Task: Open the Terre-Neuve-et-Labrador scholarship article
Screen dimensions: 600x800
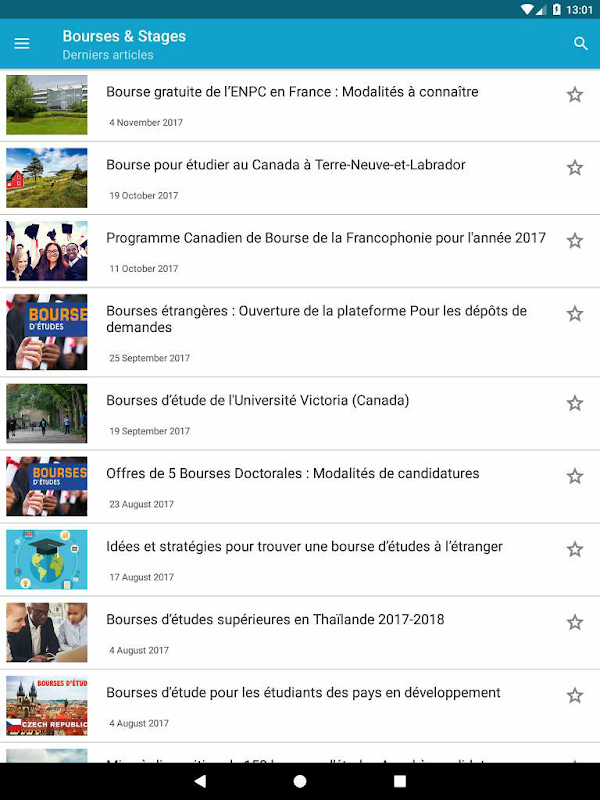Action: click(x=286, y=165)
